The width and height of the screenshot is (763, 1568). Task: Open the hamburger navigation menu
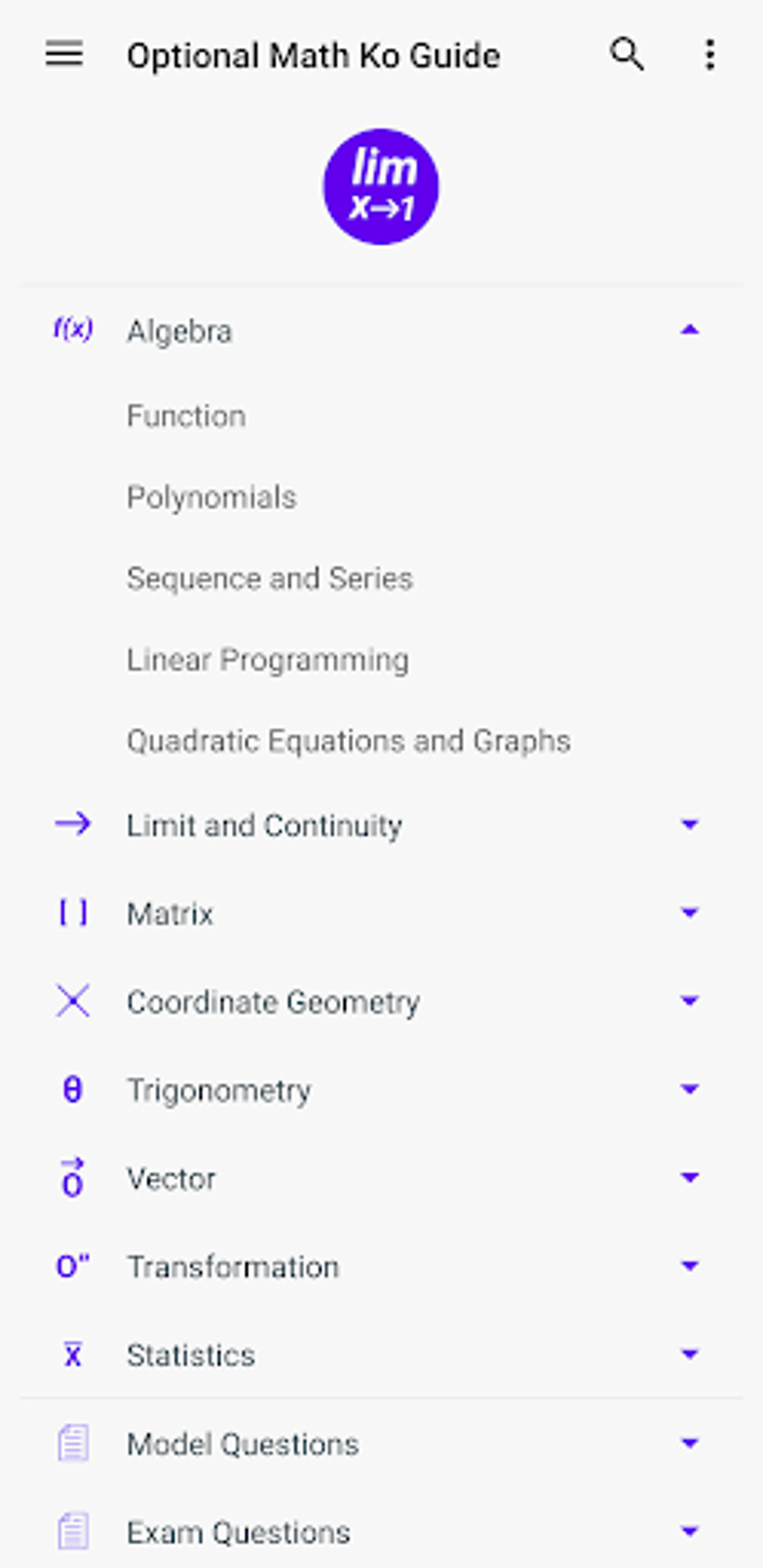(64, 55)
